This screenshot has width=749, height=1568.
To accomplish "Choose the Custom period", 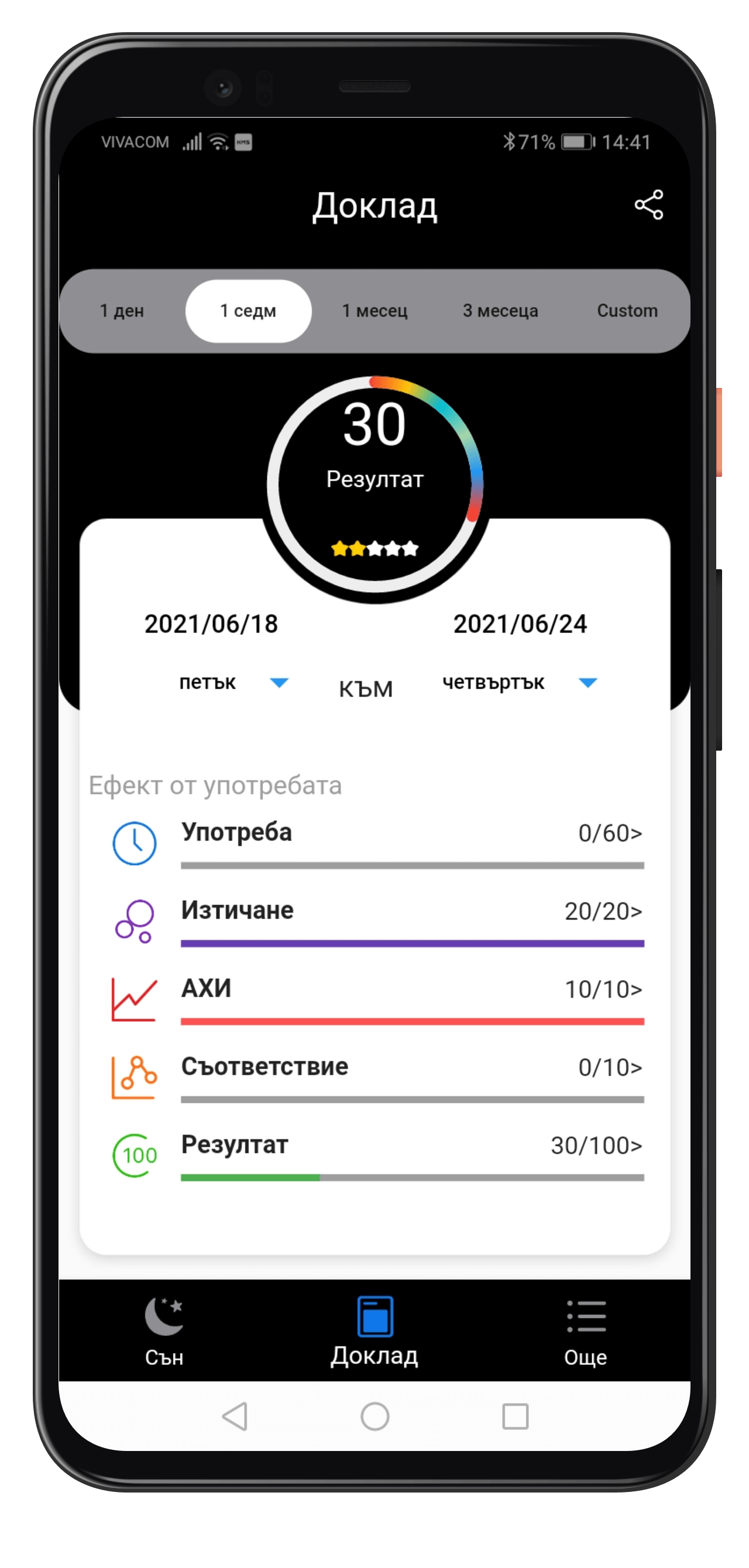I will (x=627, y=311).
